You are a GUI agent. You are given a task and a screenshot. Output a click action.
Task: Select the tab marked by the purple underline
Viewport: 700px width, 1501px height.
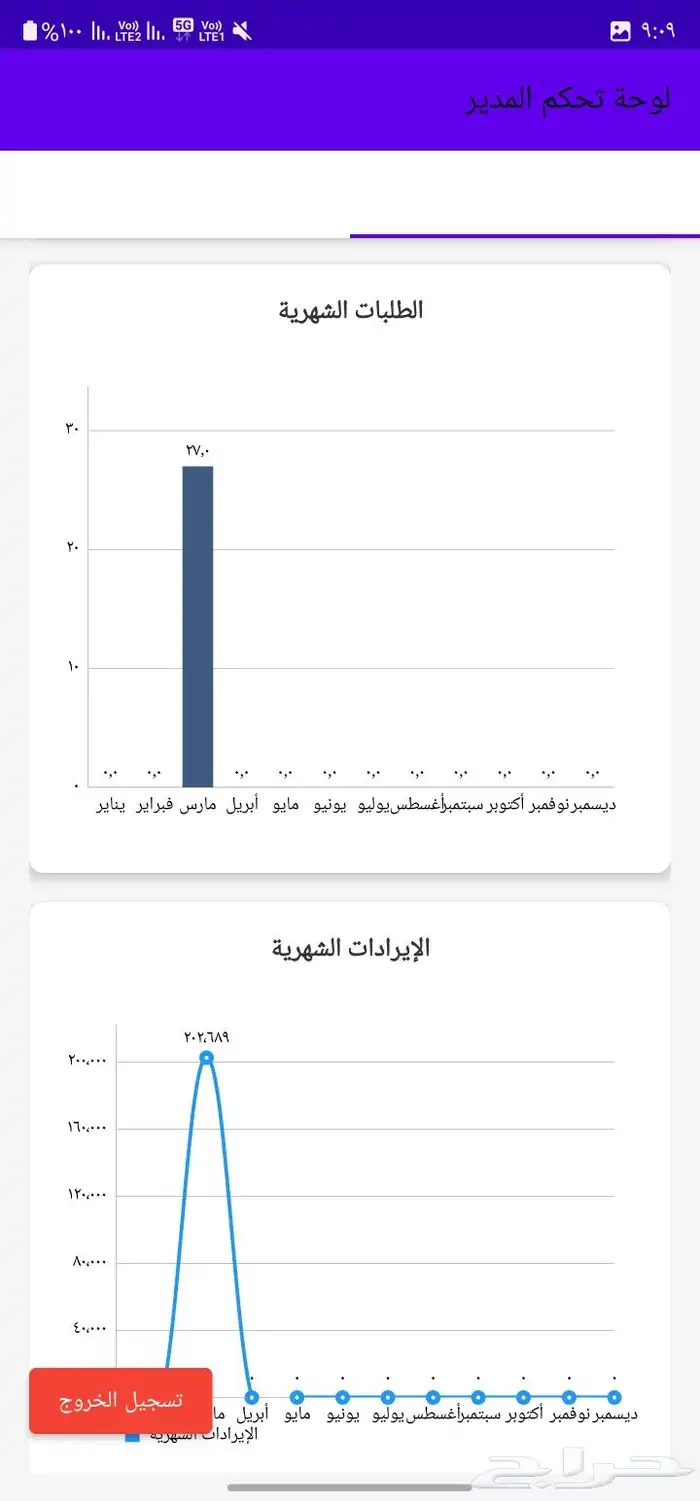click(525, 195)
